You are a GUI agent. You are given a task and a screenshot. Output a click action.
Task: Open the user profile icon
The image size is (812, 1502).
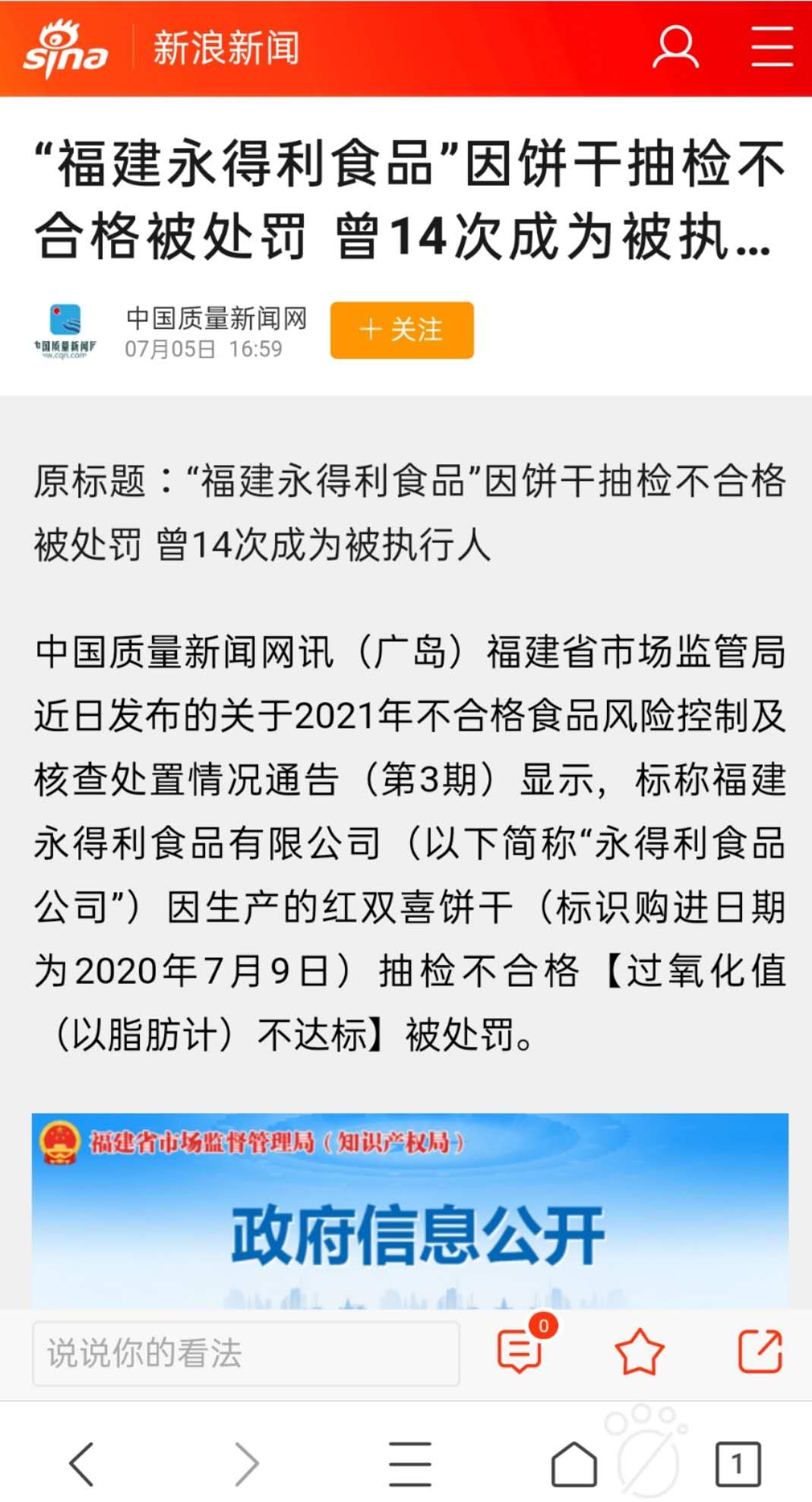point(675,48)
